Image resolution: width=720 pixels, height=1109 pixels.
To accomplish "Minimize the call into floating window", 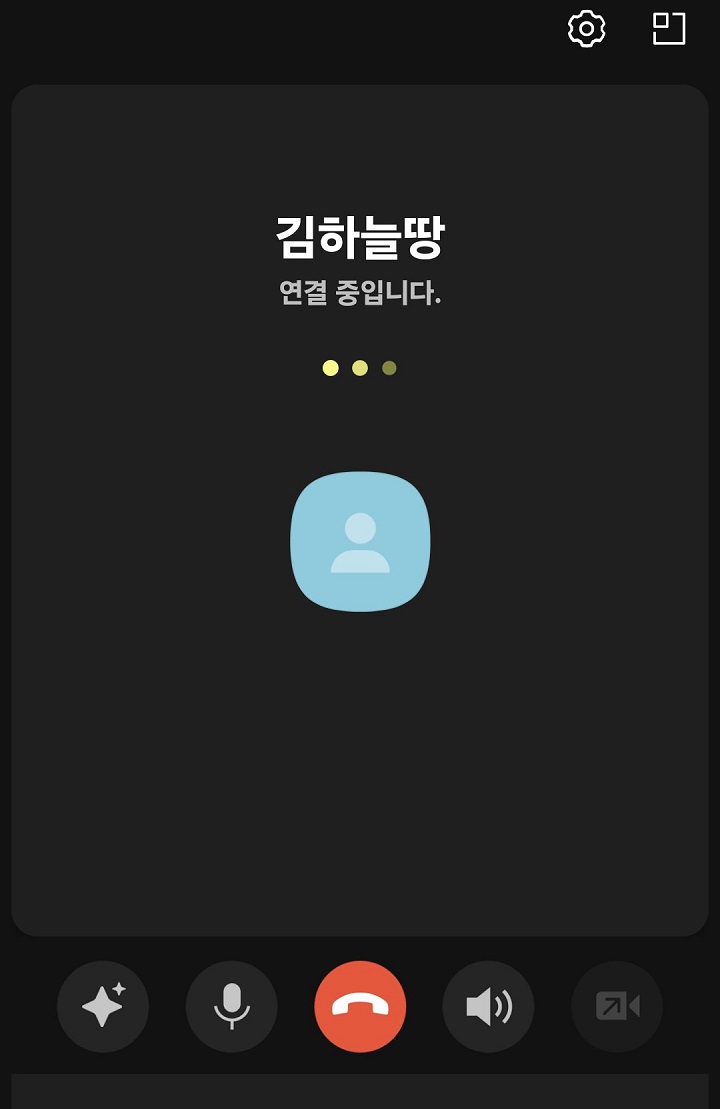I will tap(668, 30).
